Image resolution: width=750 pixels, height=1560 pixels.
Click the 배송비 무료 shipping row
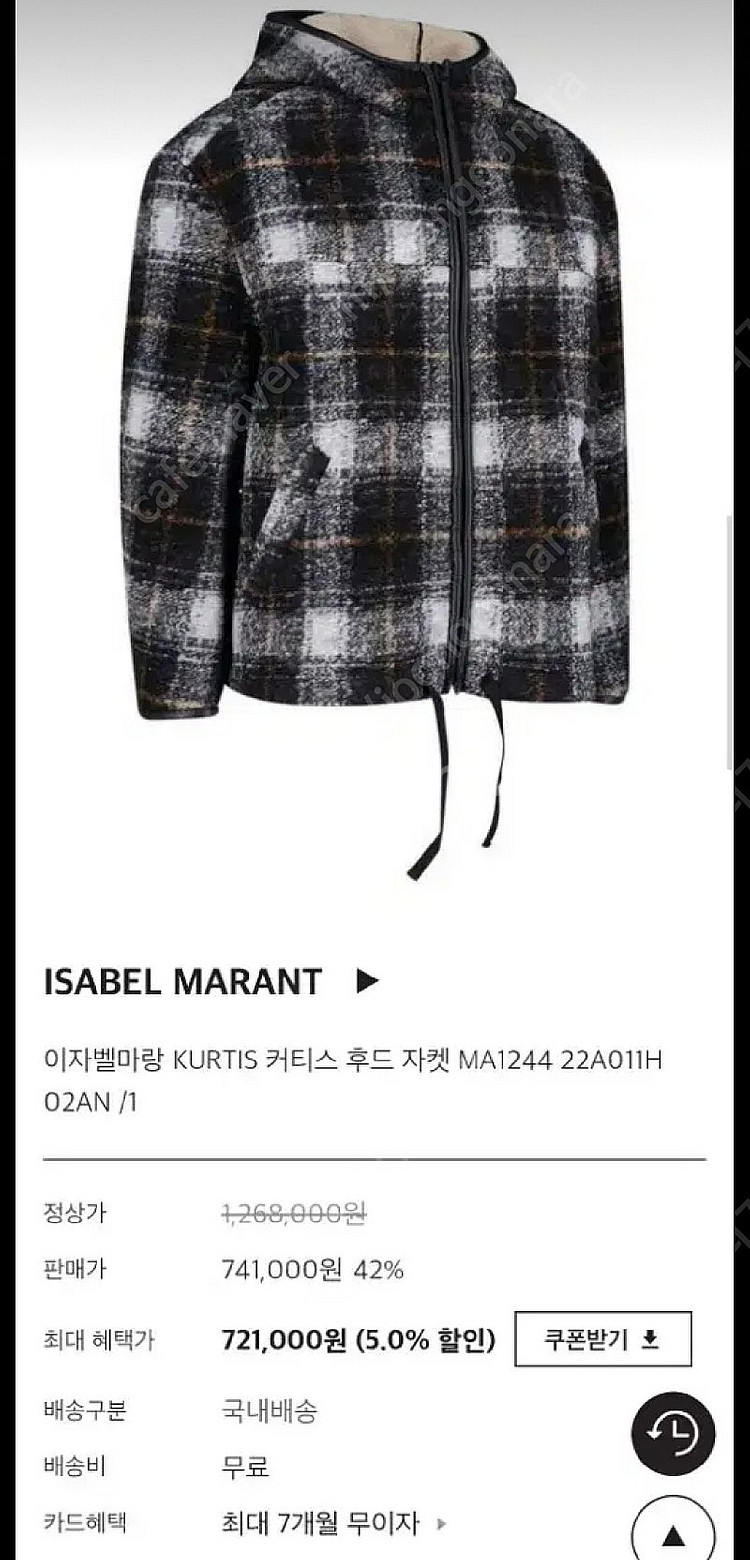coord(246,1468)
